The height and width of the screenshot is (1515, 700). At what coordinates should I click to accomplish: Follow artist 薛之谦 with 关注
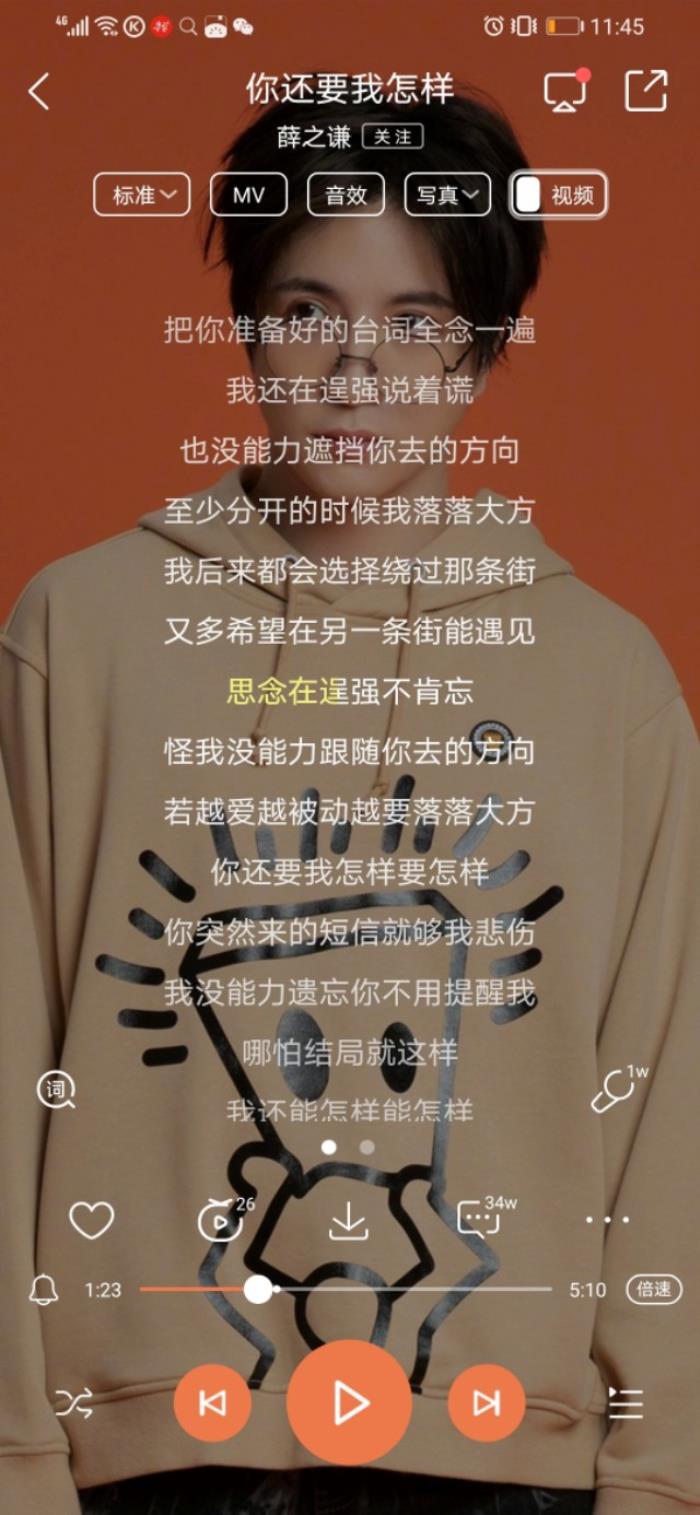click(x=392, y=137)
